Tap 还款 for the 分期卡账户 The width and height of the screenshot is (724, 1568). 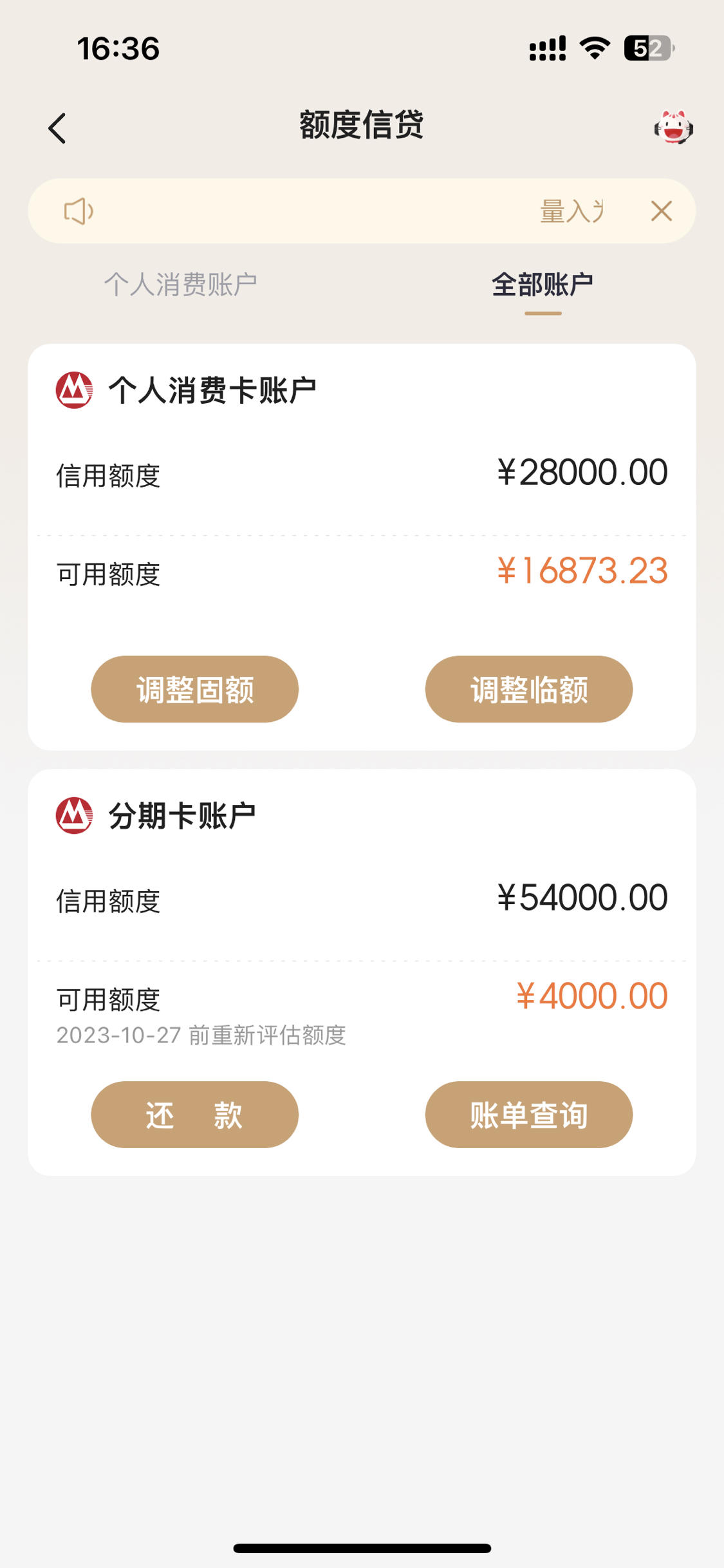195,1114
